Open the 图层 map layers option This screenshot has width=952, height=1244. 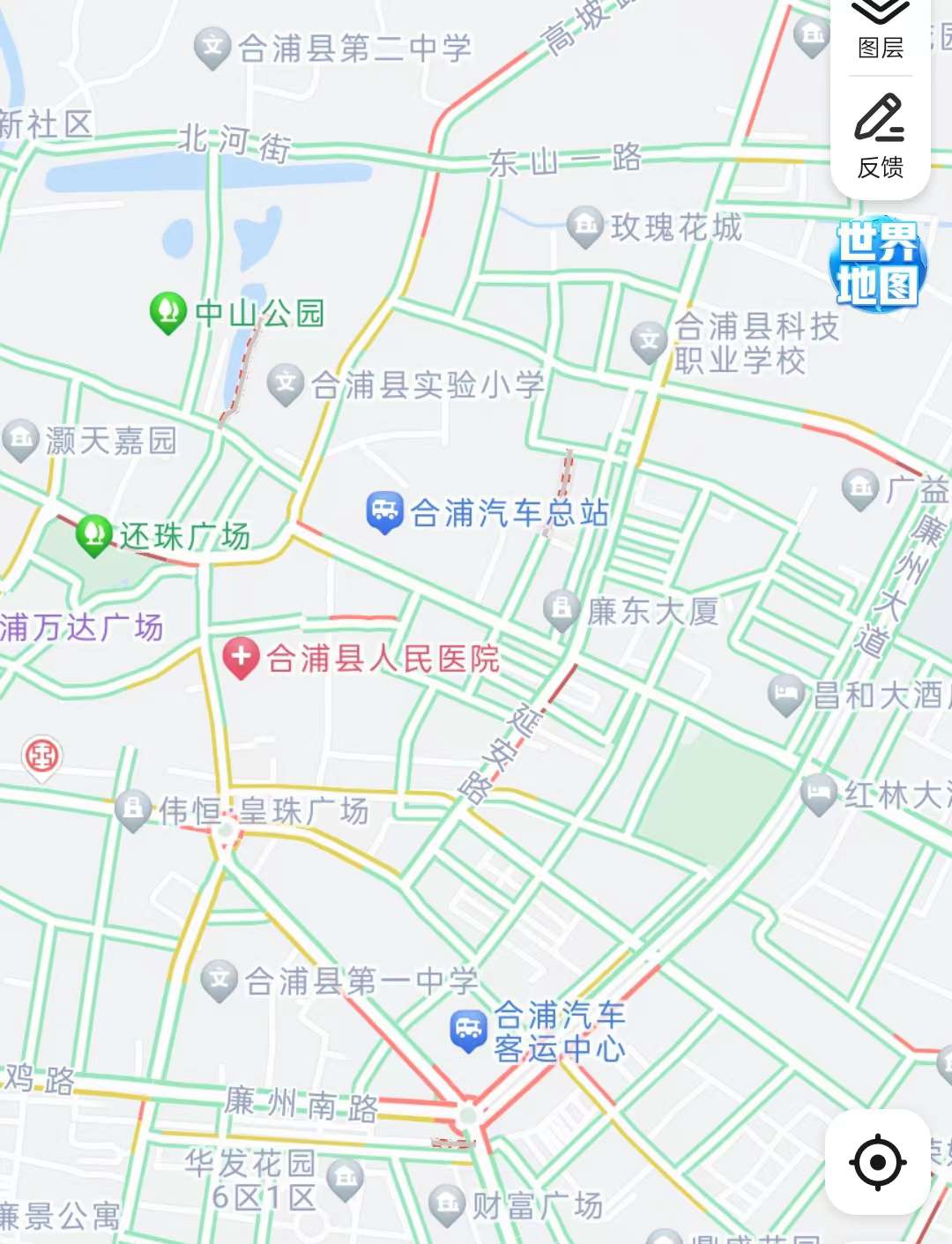click(x=880, y=28)
